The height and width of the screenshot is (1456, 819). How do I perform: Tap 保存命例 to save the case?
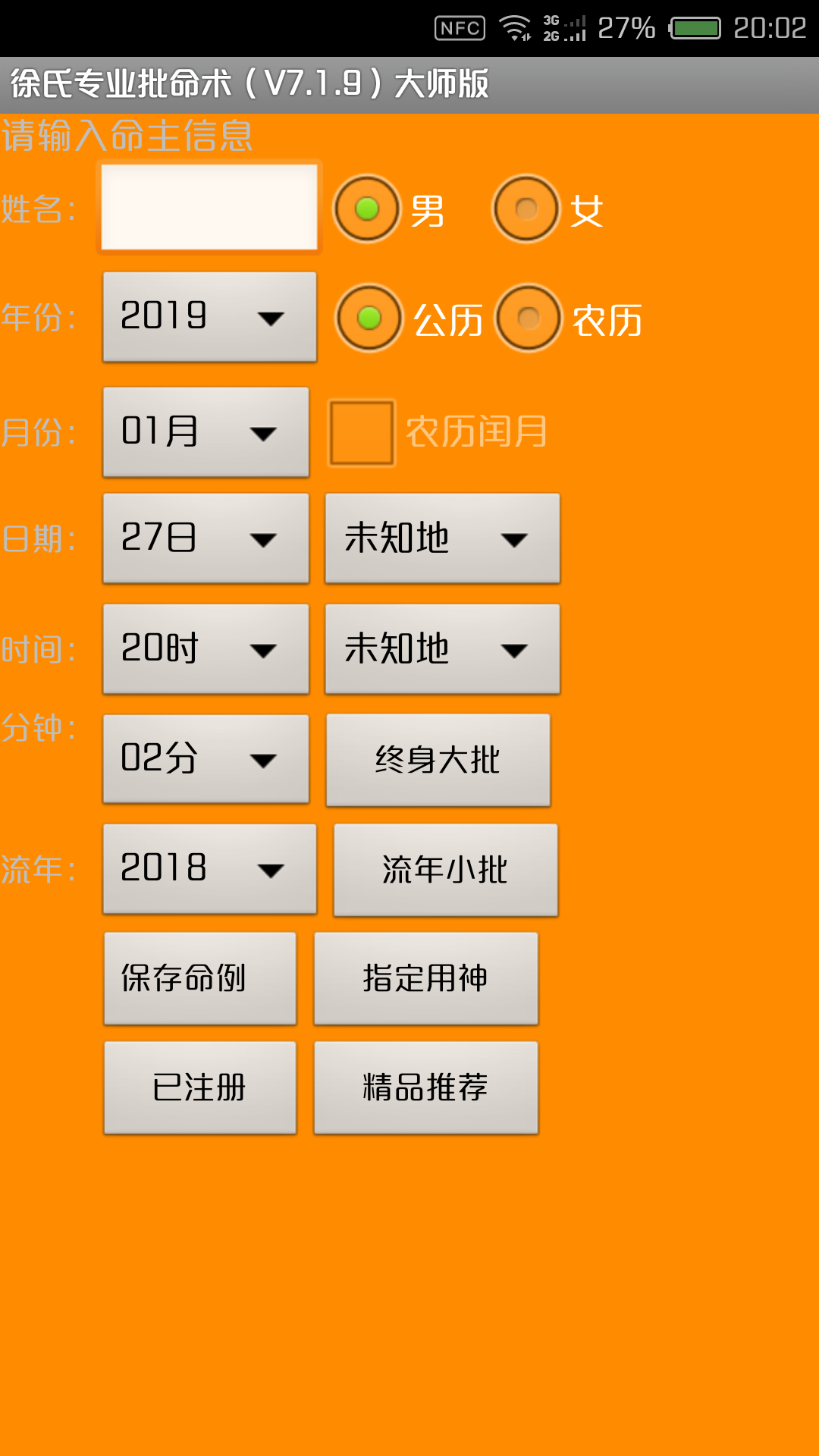199,978
